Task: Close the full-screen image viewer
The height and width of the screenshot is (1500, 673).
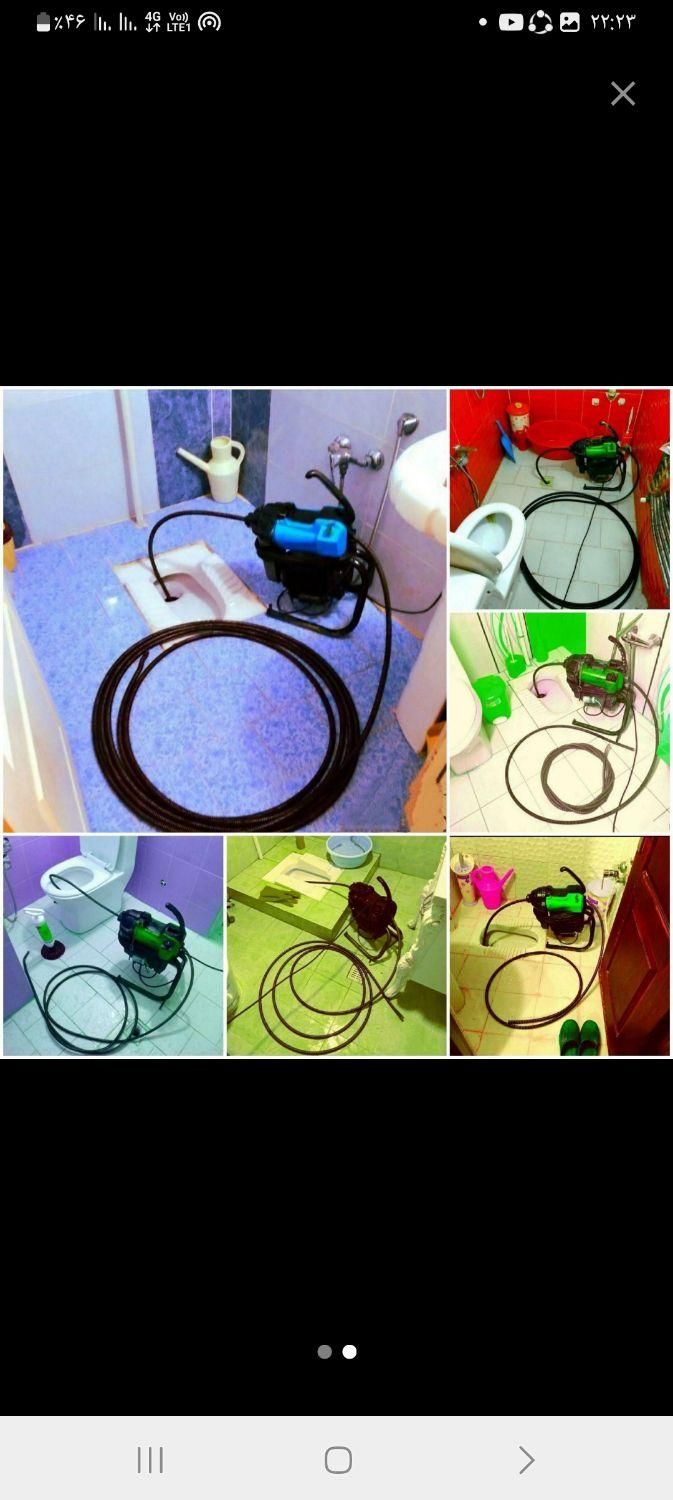Action: click(622, 94)
